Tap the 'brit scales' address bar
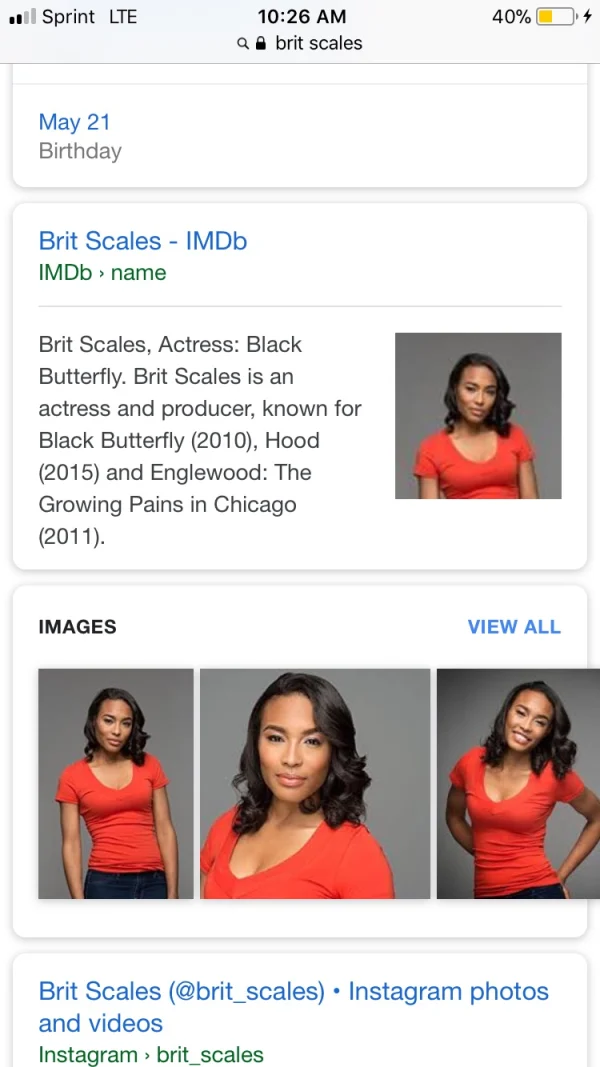Image resolution: width=600 pixels, height=1067 pixels. point(300,43)
